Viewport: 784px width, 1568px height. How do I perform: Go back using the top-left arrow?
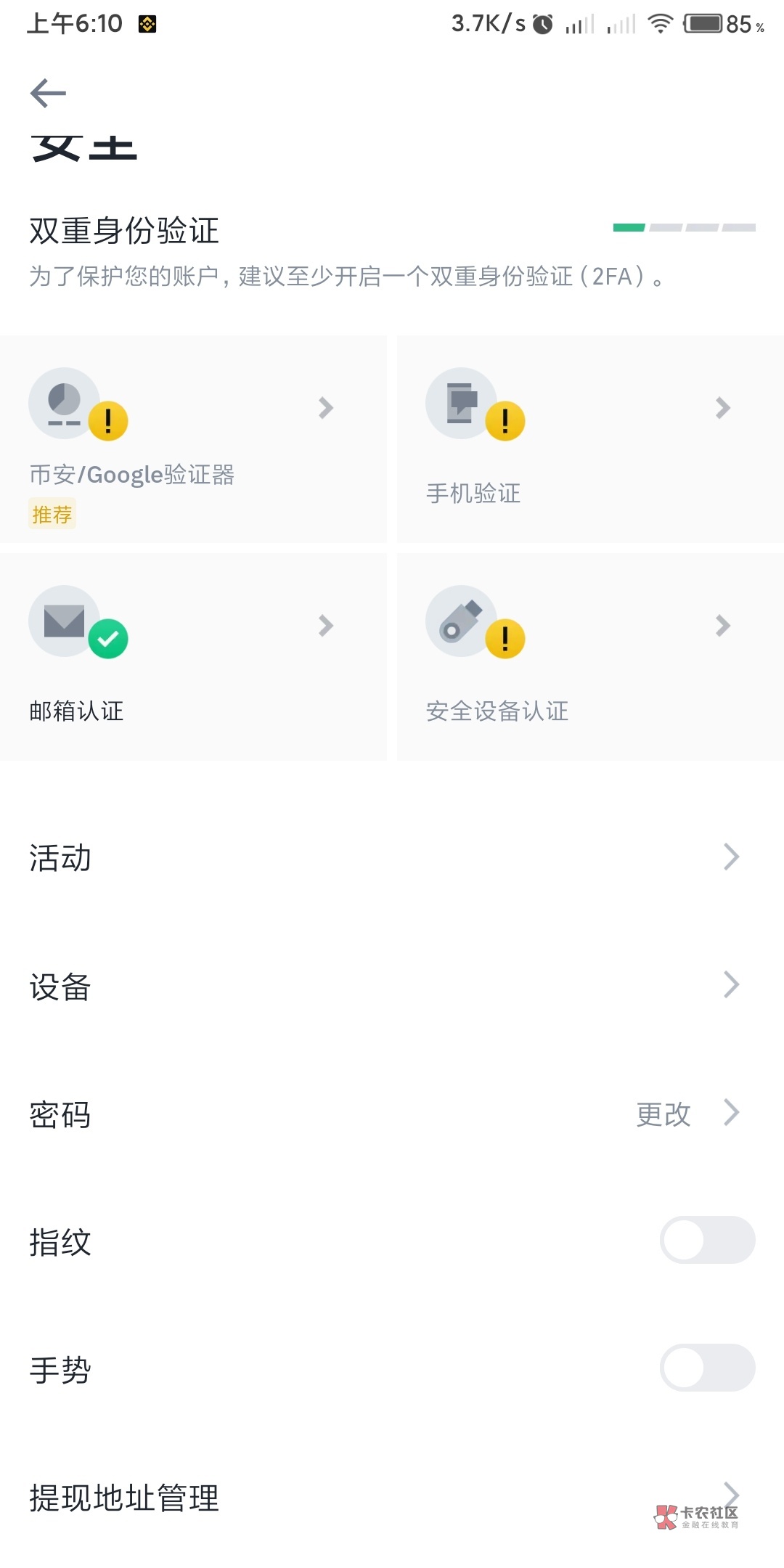click(x=48, y=93)
